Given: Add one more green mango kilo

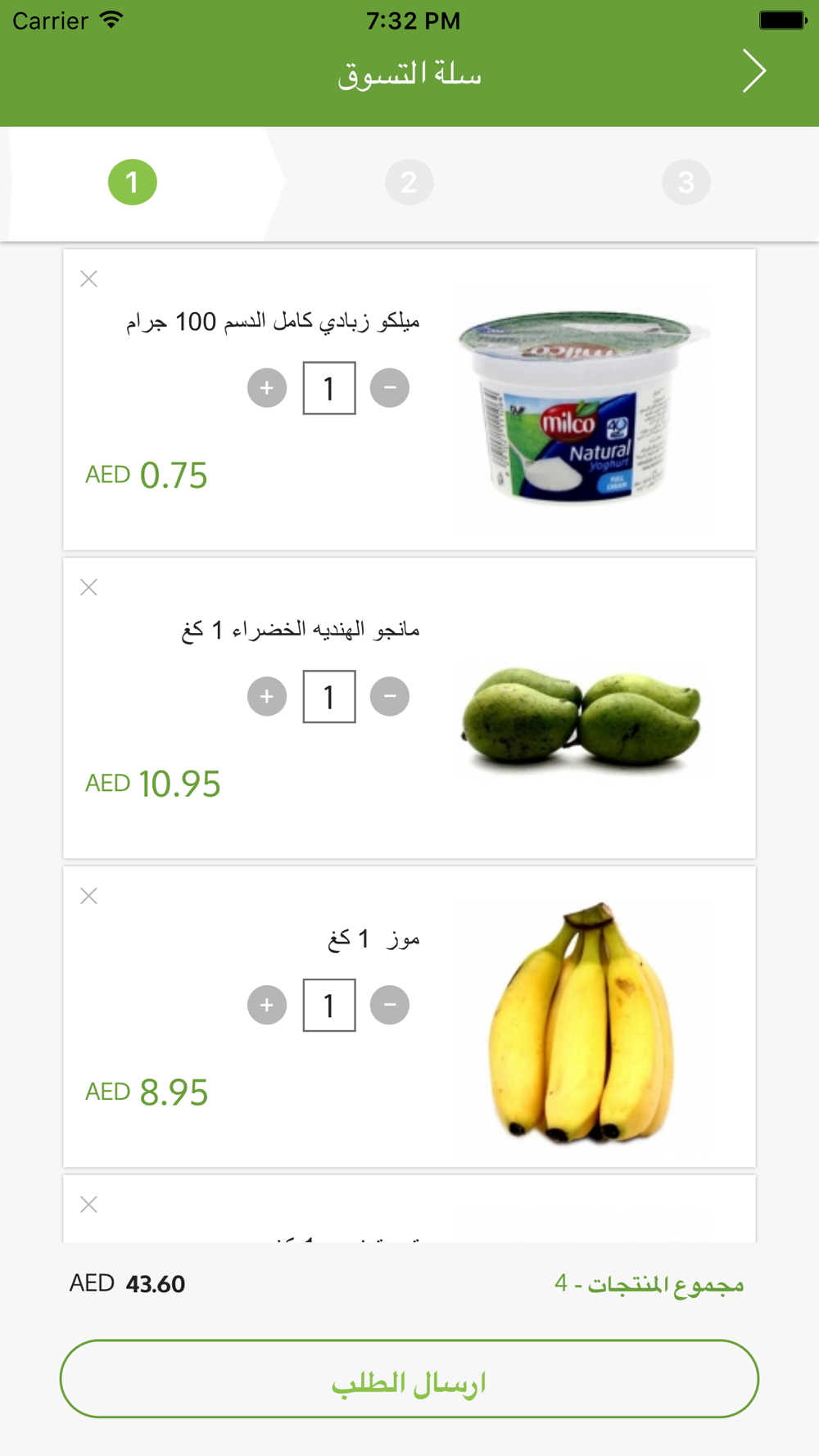Looking at the screenshot, I should pyautogui.click(x=267, y=697).
